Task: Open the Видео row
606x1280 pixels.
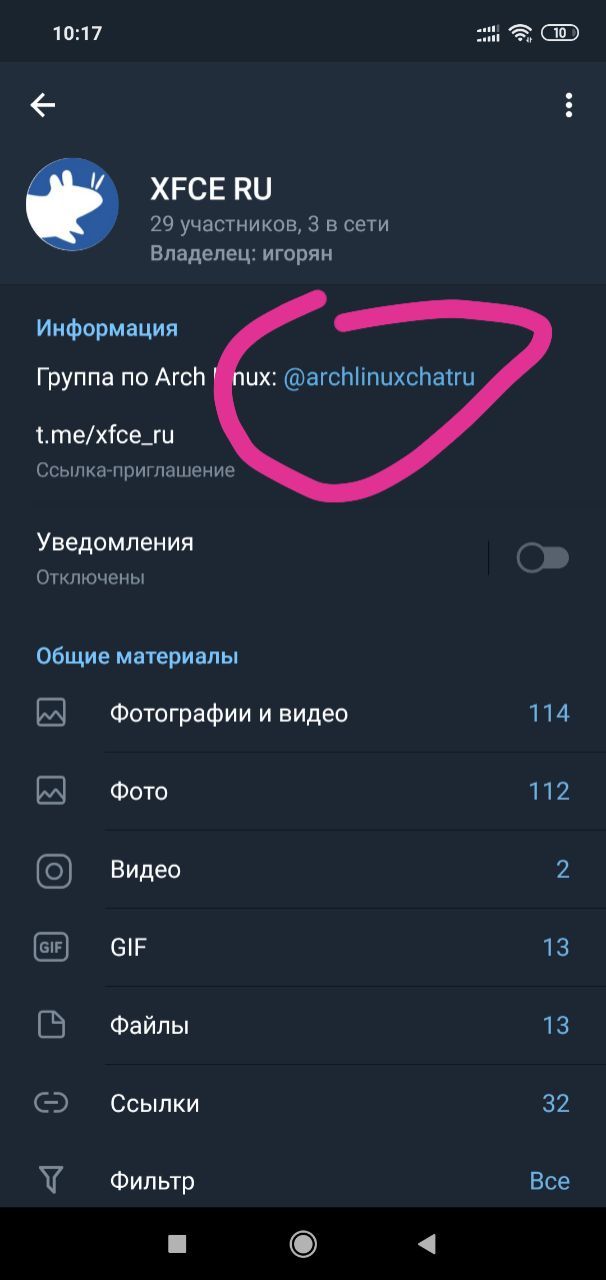Action: 303,869
